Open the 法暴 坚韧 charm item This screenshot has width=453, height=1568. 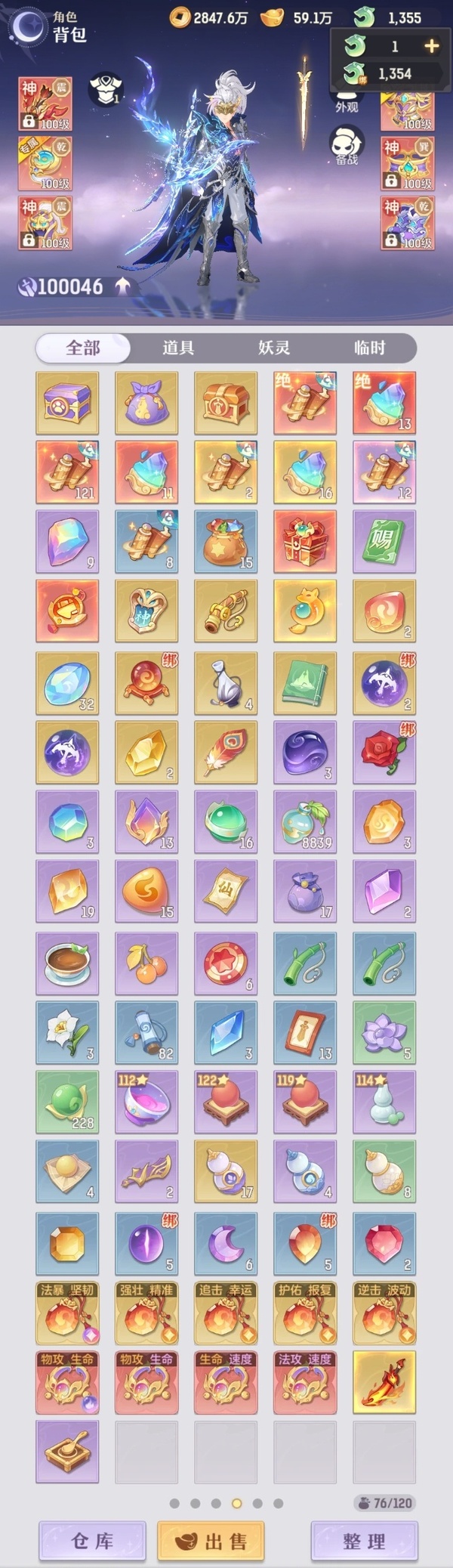pos(67,1313)
